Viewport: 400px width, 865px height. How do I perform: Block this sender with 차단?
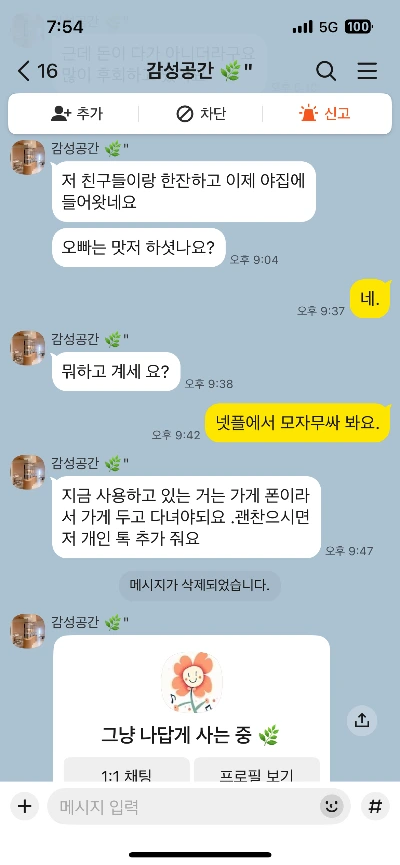pos(200,114)
